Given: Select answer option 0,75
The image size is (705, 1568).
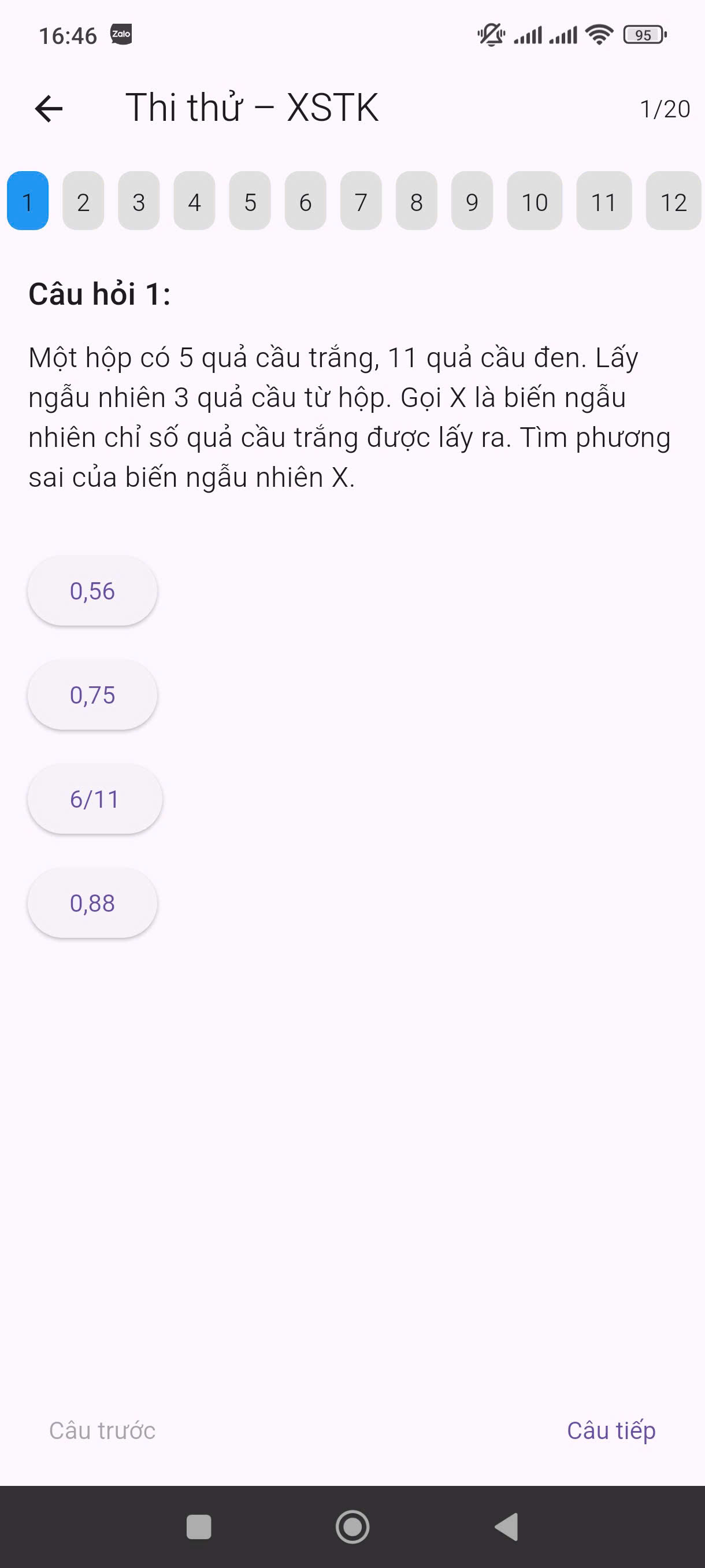Looking at the screenshot, I should click(x=92, y=694).
